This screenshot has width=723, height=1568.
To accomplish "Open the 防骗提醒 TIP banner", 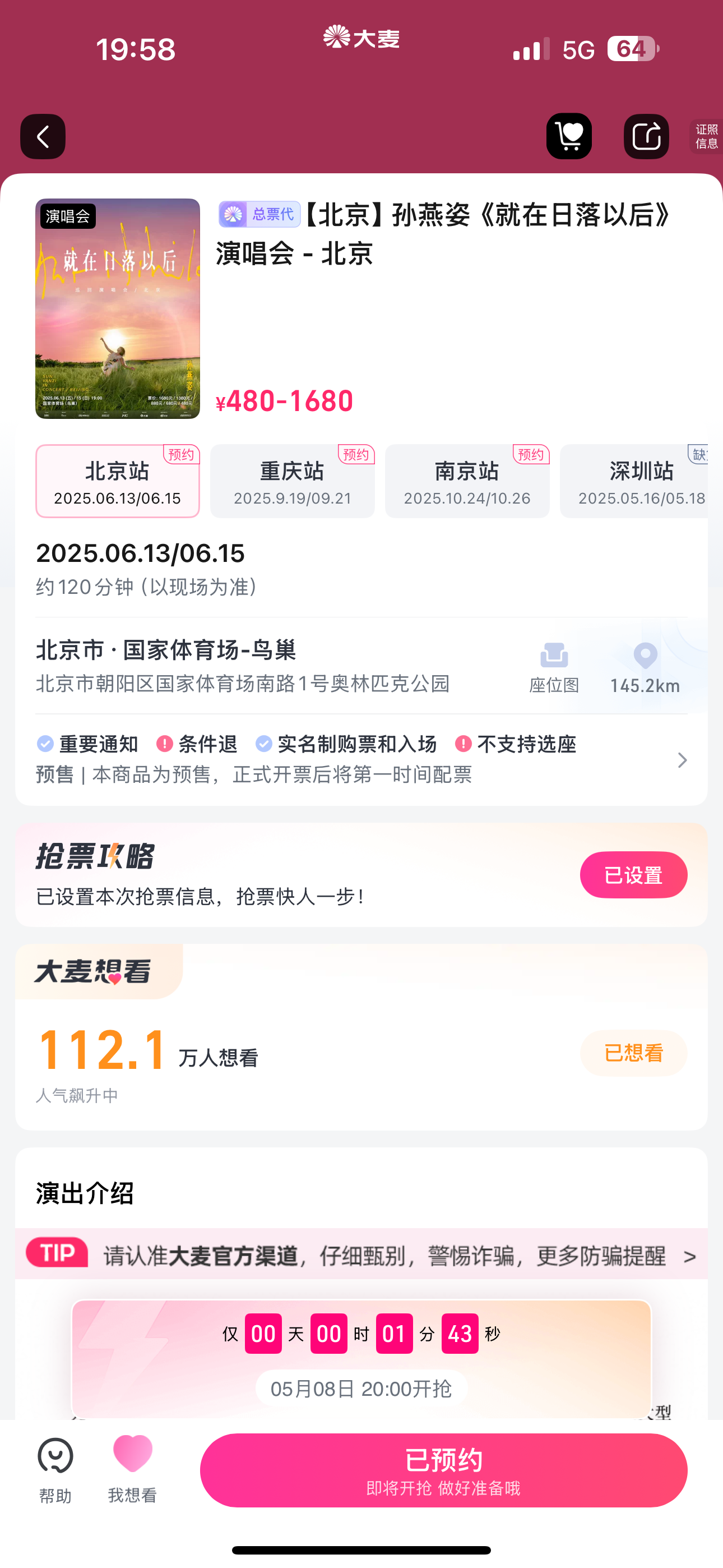I will point(361,1255).
